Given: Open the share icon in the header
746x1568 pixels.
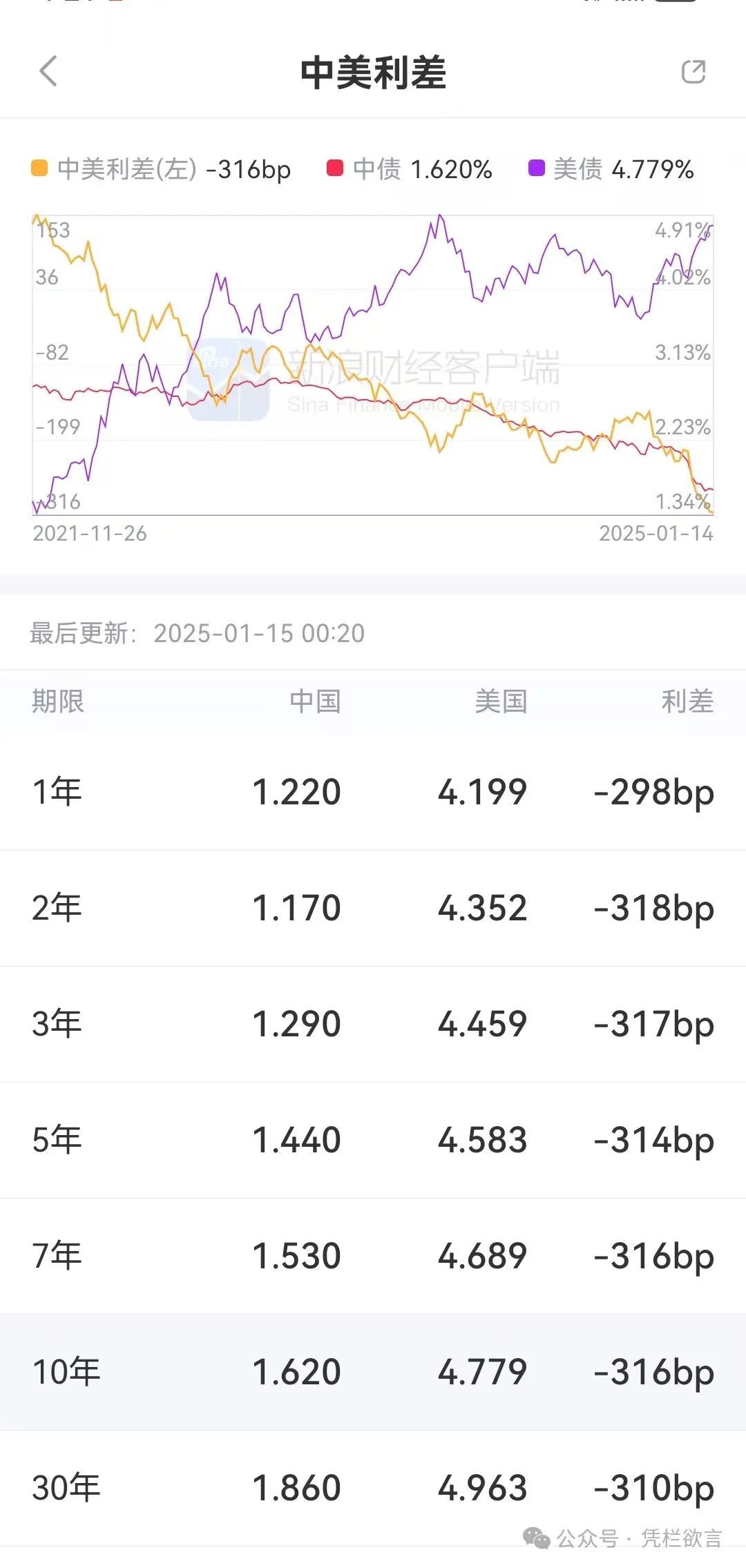Looking at the screenshot, I should tap(693, 72).
